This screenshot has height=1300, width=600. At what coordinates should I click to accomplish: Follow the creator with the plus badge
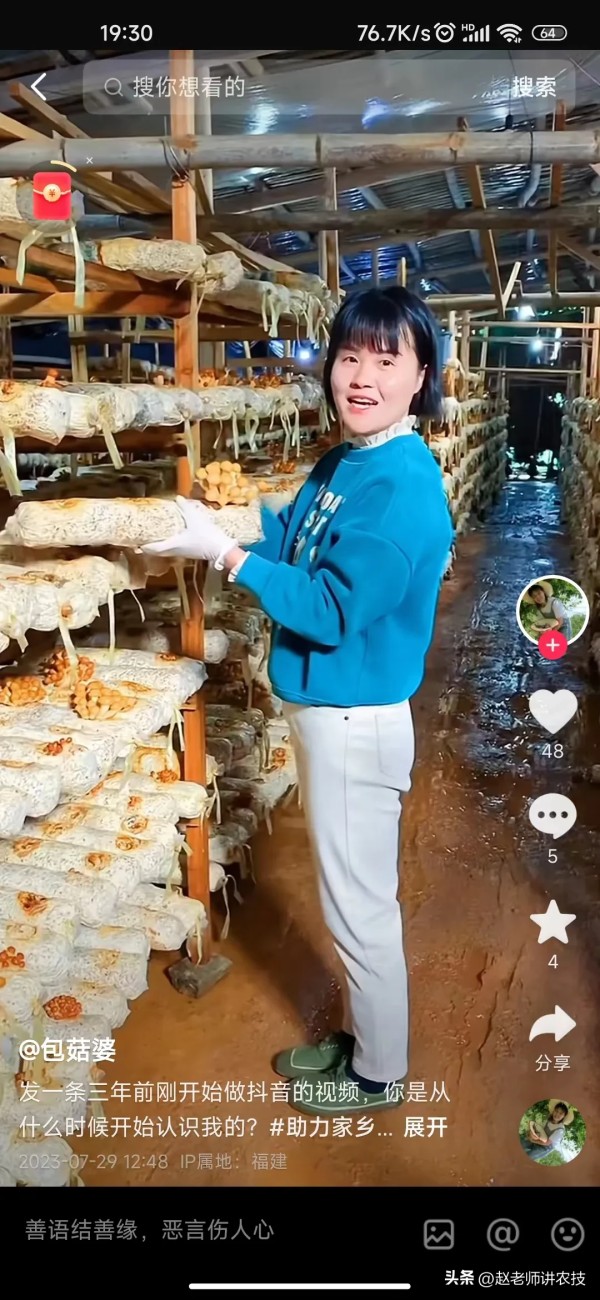(x=552, y=645)
